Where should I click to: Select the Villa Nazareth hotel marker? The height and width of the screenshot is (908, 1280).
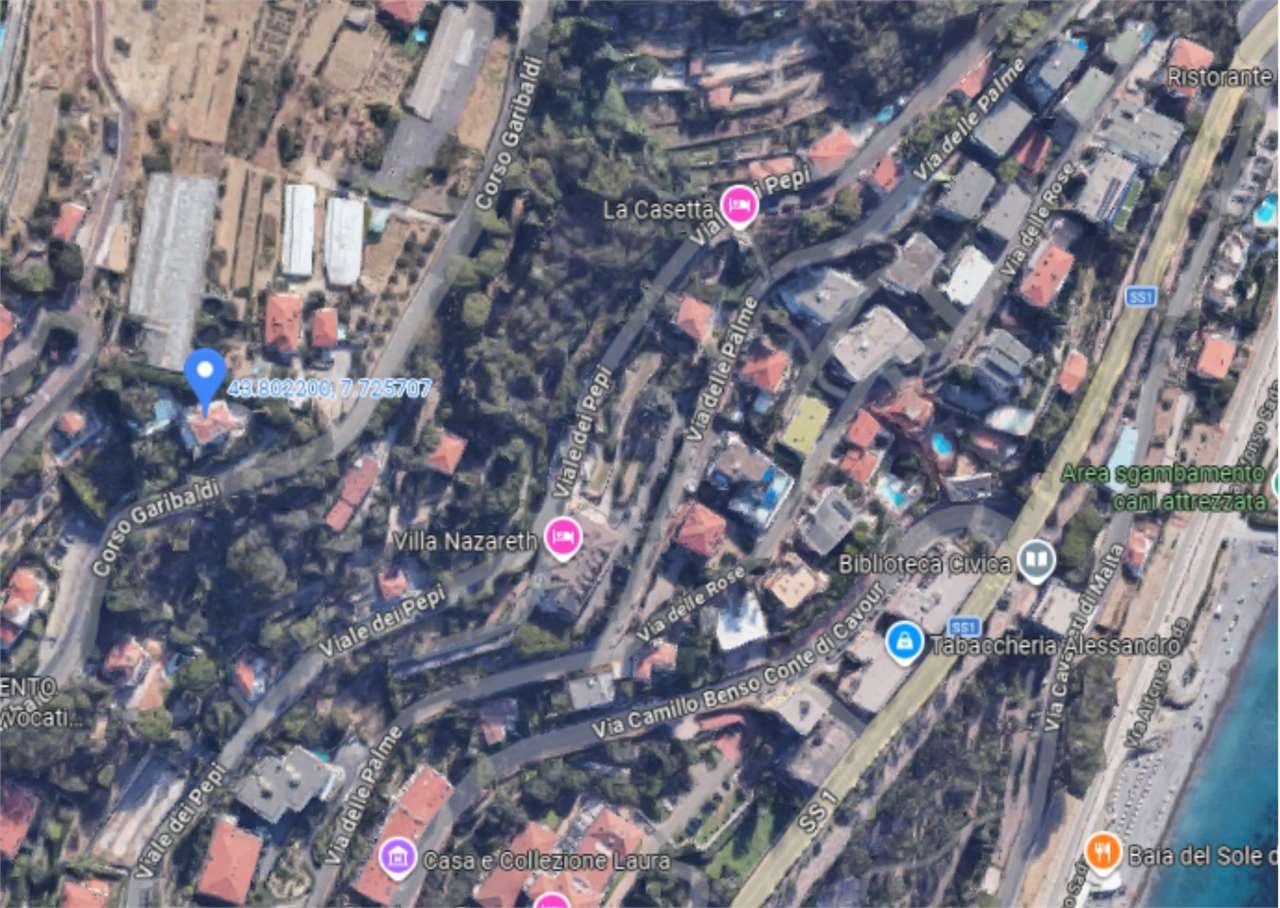tap(563, 537)
